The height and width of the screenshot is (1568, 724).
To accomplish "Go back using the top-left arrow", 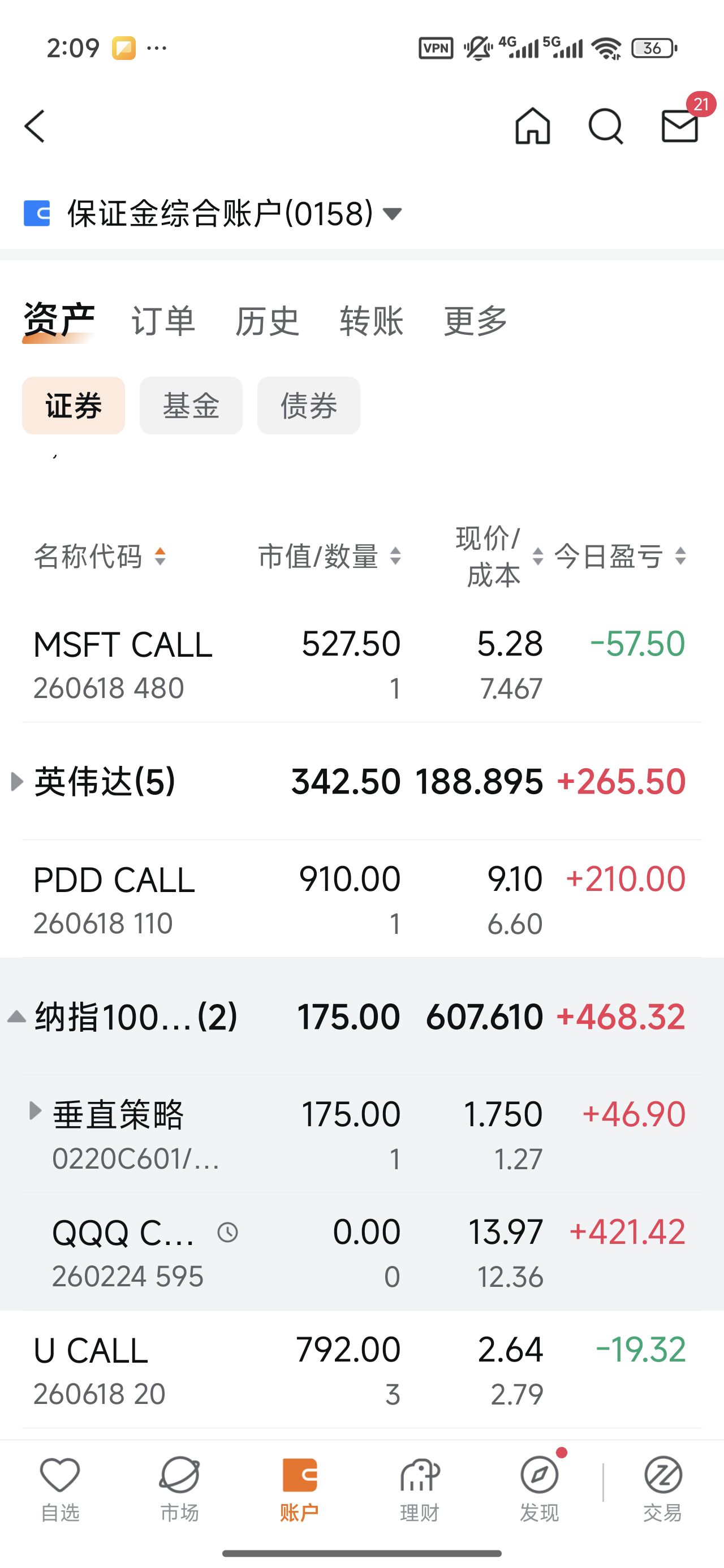I will coord(35,126).
